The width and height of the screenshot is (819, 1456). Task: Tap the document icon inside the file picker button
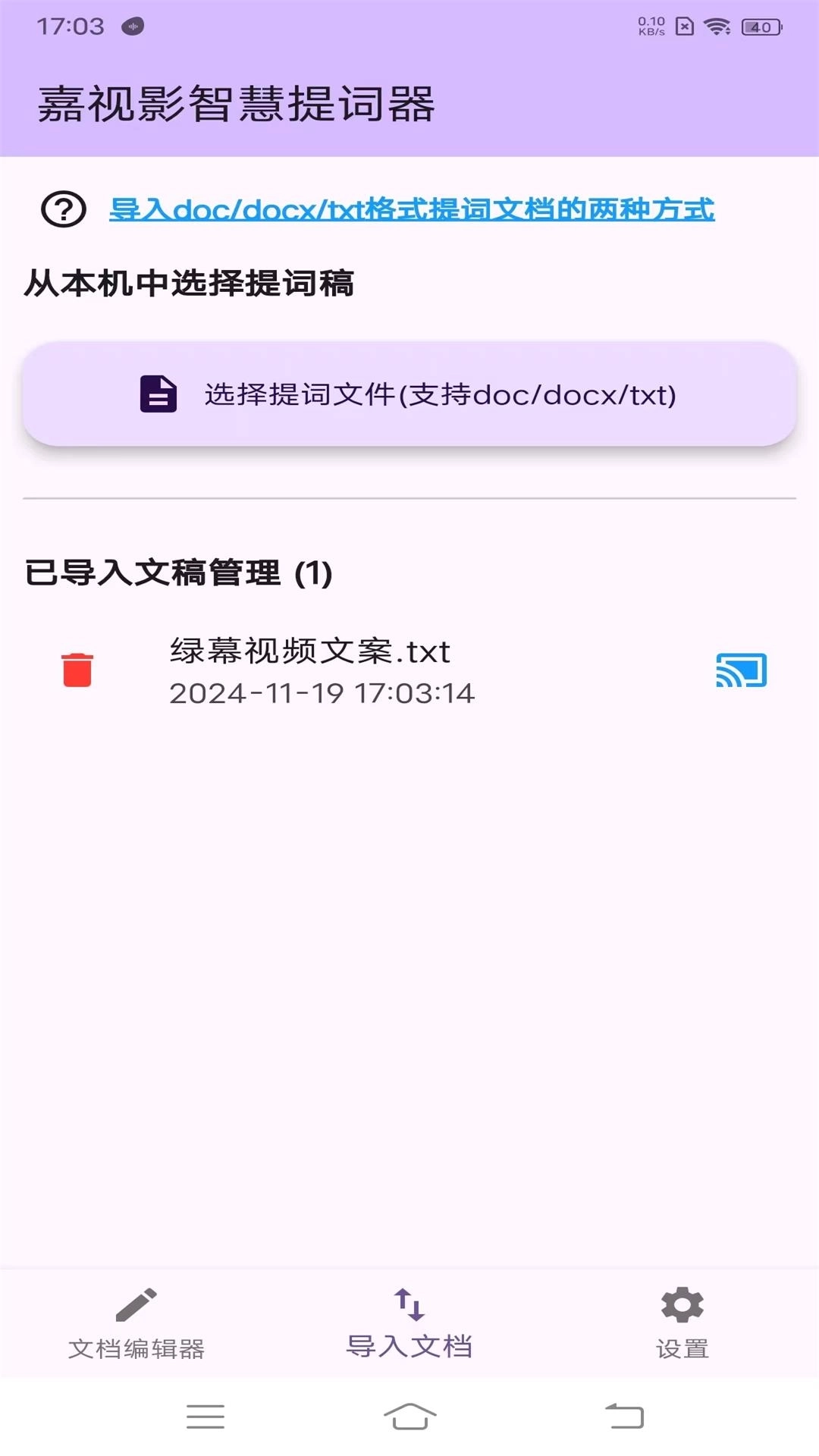click(157, 393)
